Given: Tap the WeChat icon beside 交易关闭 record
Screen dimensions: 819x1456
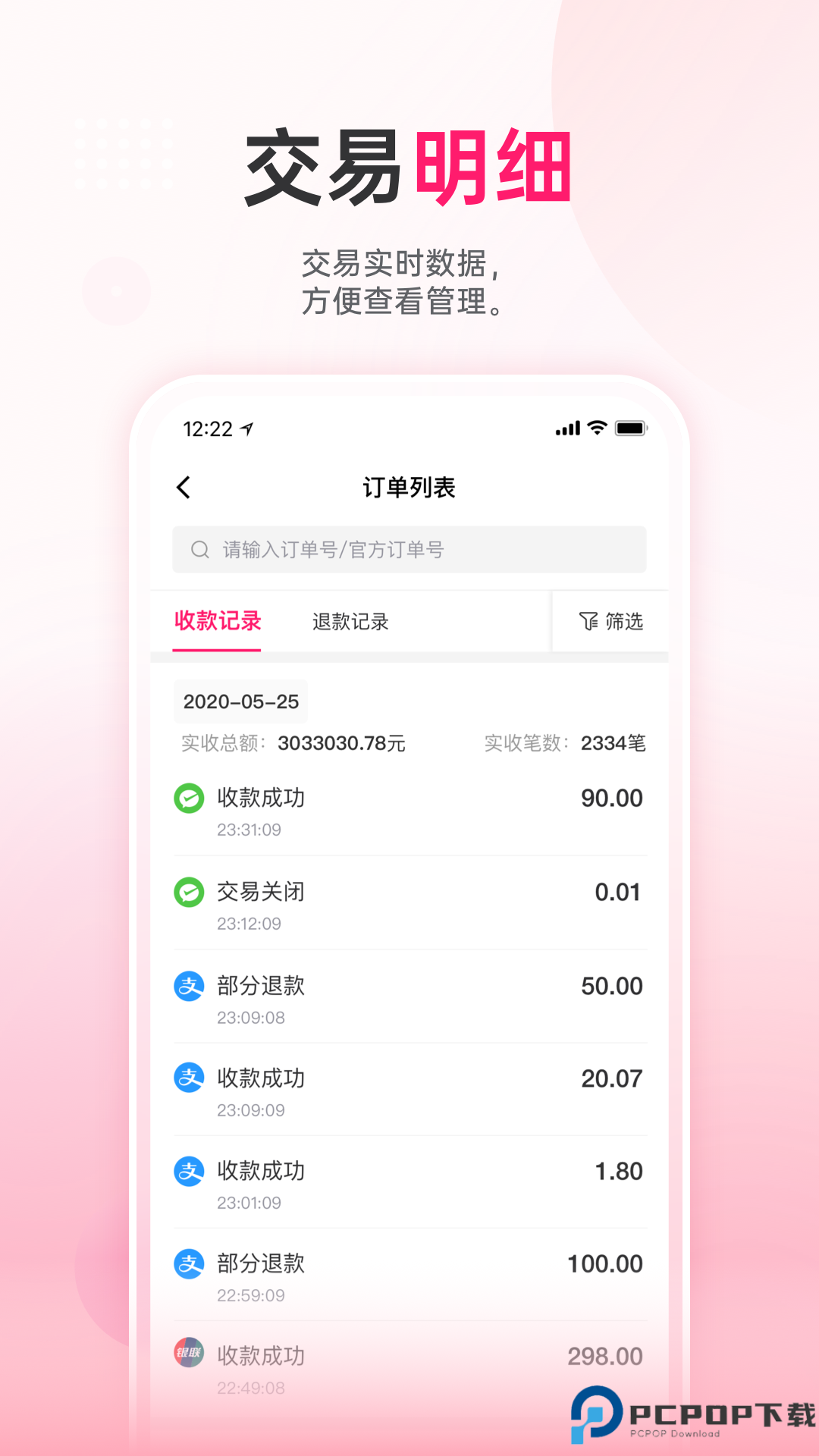Looking at the screenshot, I should [189, 891].
